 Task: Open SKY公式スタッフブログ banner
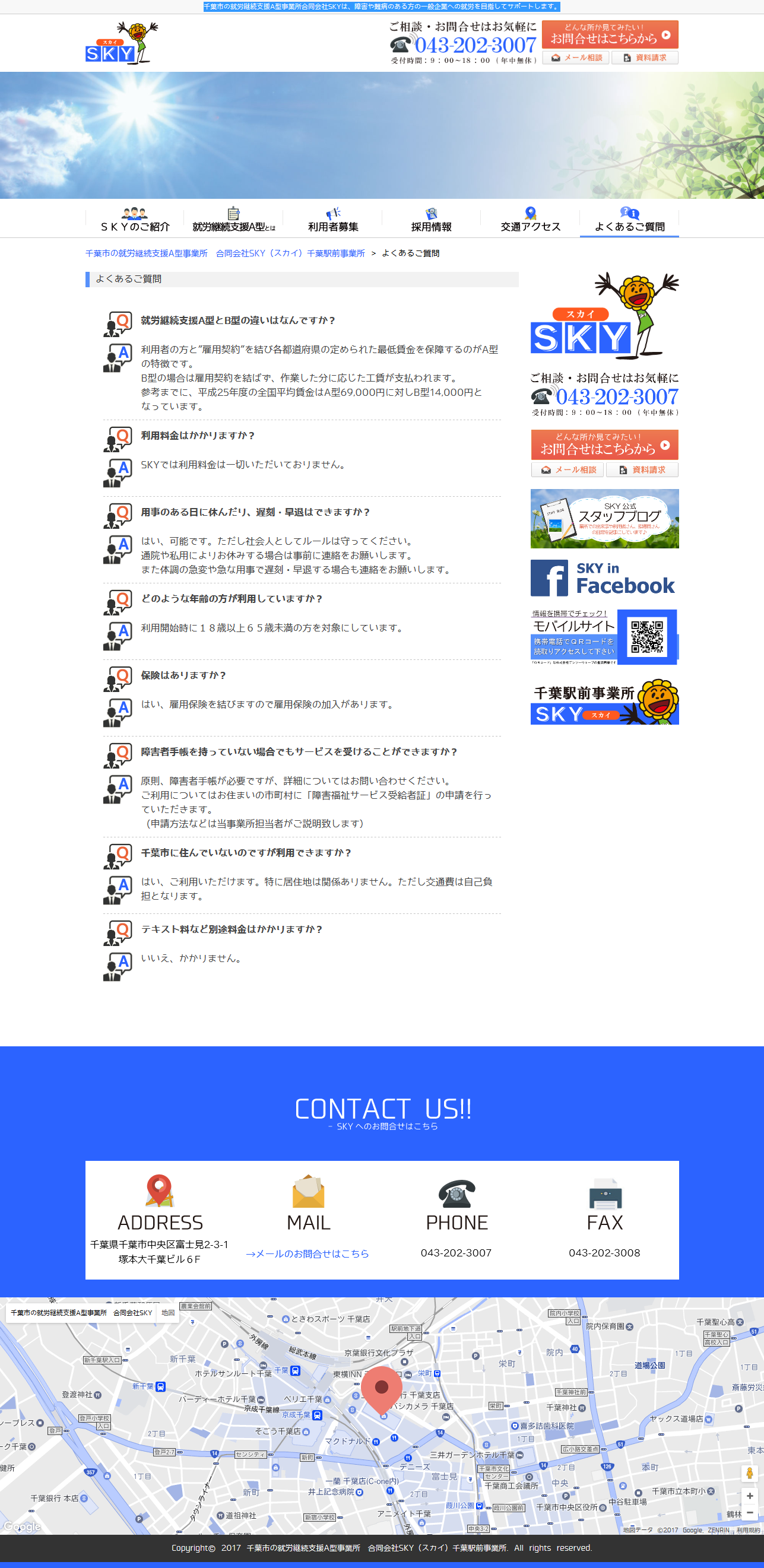[x=604, y=519]
